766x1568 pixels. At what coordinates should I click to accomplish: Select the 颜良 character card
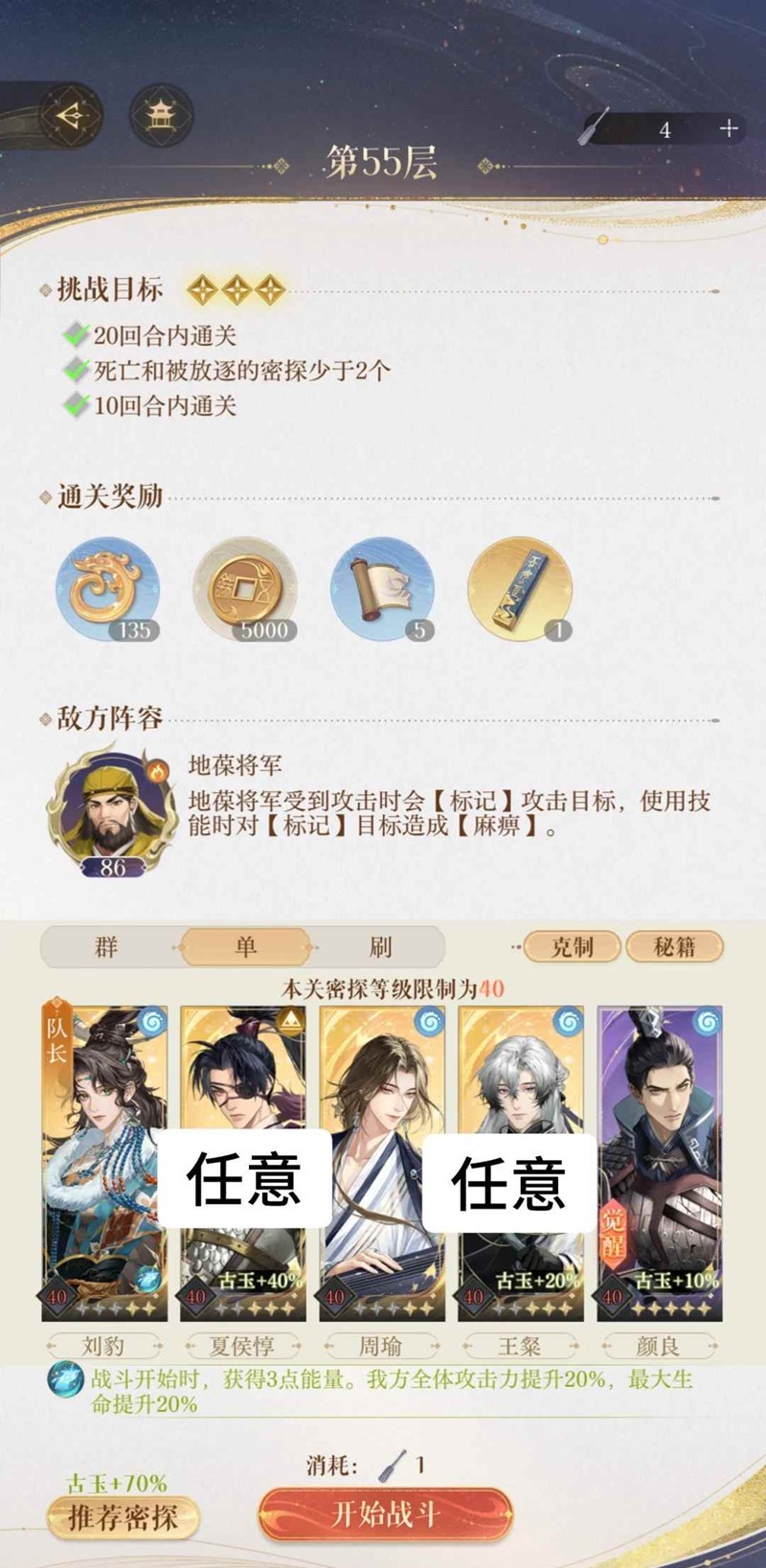(x=659, y=1164)
